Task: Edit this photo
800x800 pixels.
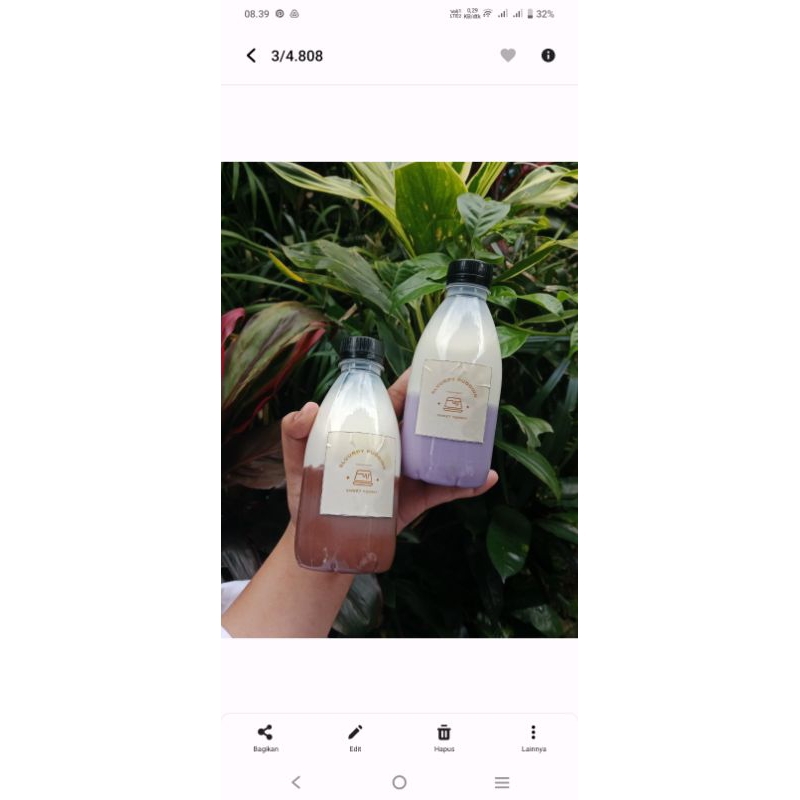Action: (x=355, y=737)
